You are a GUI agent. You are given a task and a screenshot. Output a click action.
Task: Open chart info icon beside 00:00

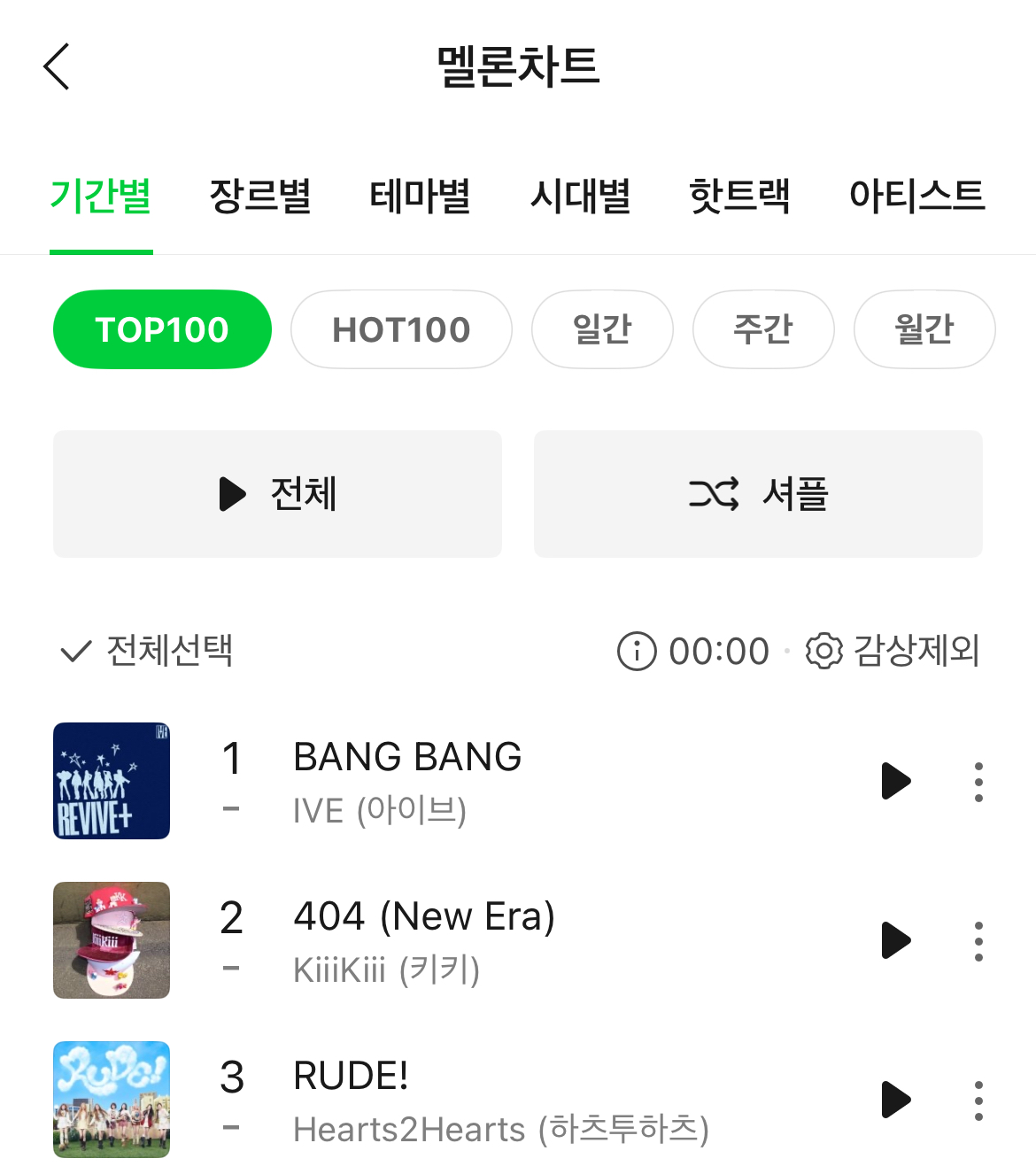637,652
